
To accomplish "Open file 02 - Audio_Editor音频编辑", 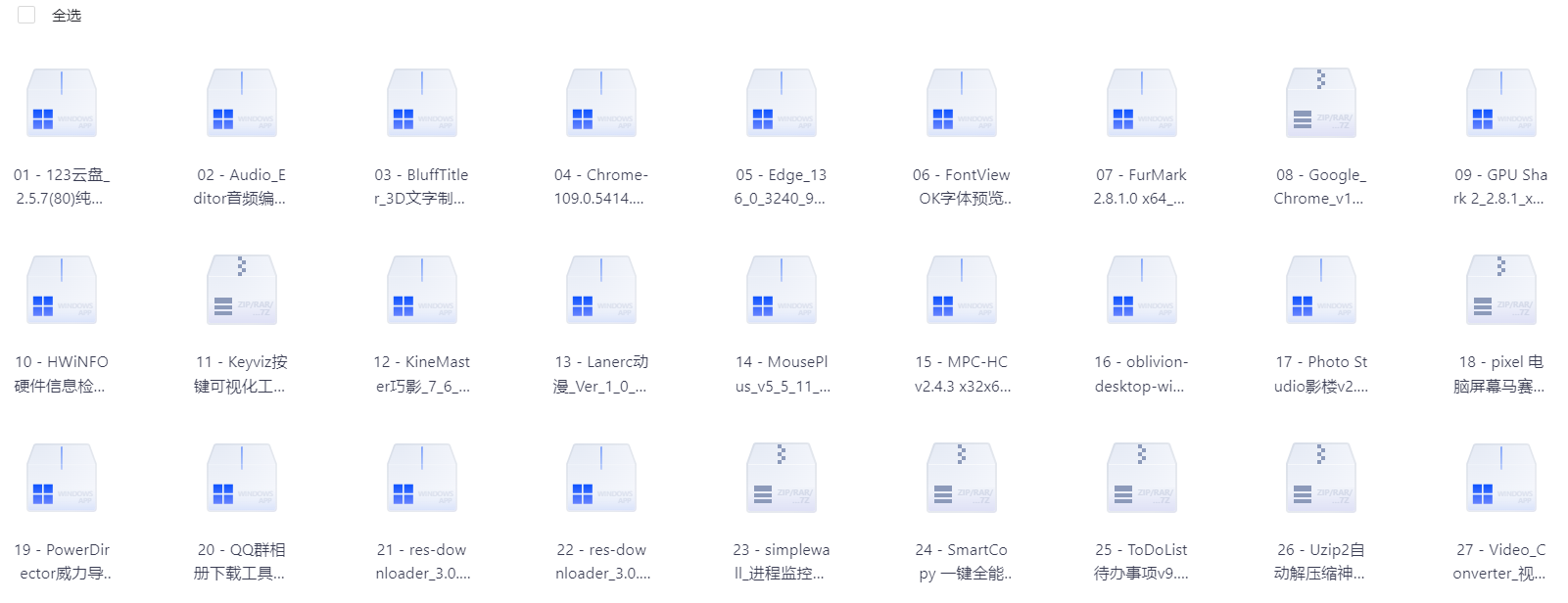I will [x=242, y=103].
